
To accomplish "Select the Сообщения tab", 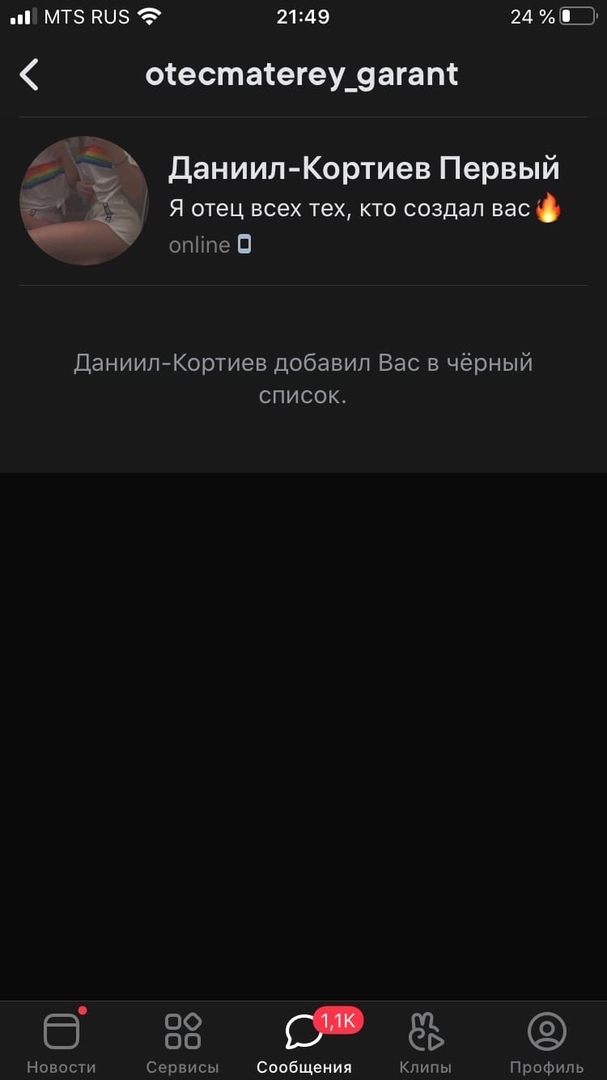I will [x=304, y=1042].
